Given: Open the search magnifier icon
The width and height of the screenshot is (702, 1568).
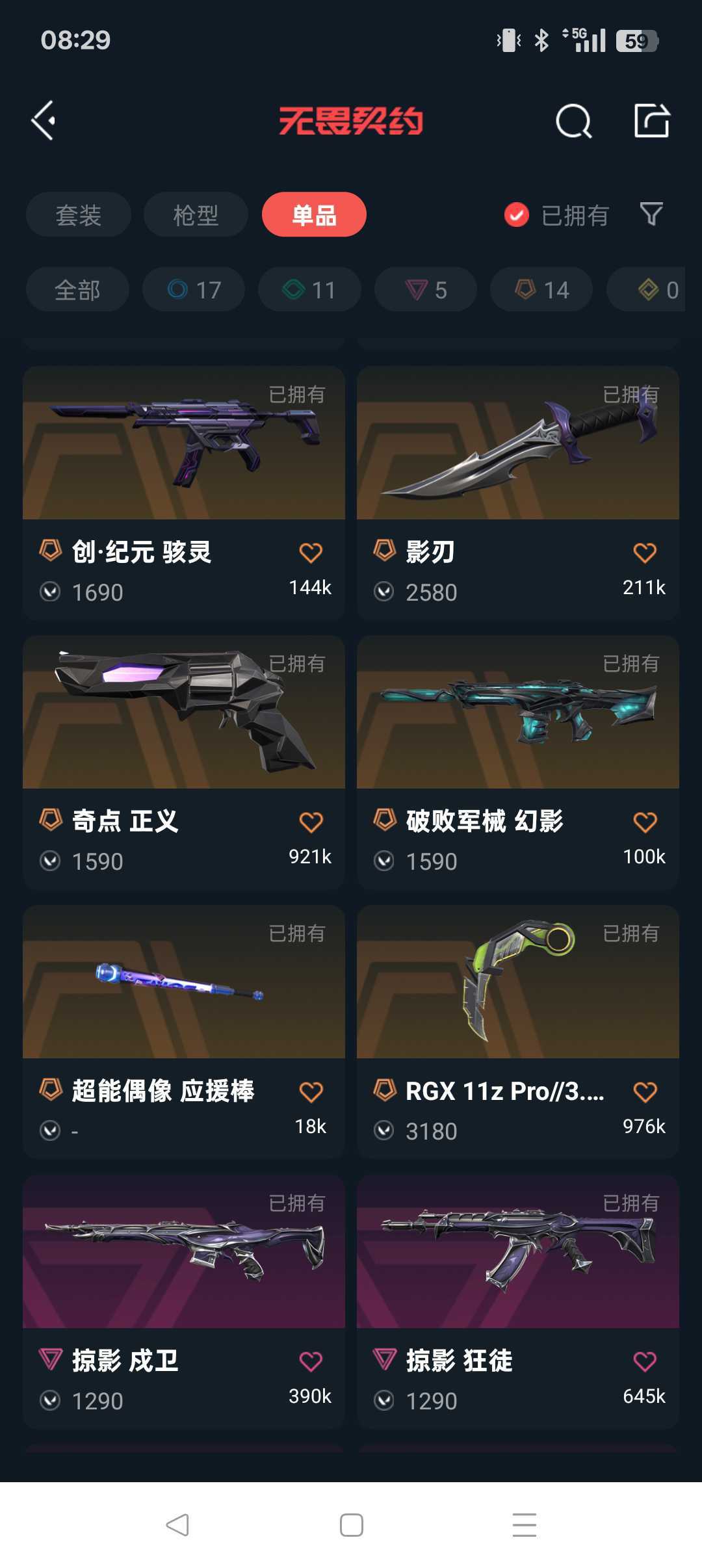Looking at the screenshot, I should [574, 121].
